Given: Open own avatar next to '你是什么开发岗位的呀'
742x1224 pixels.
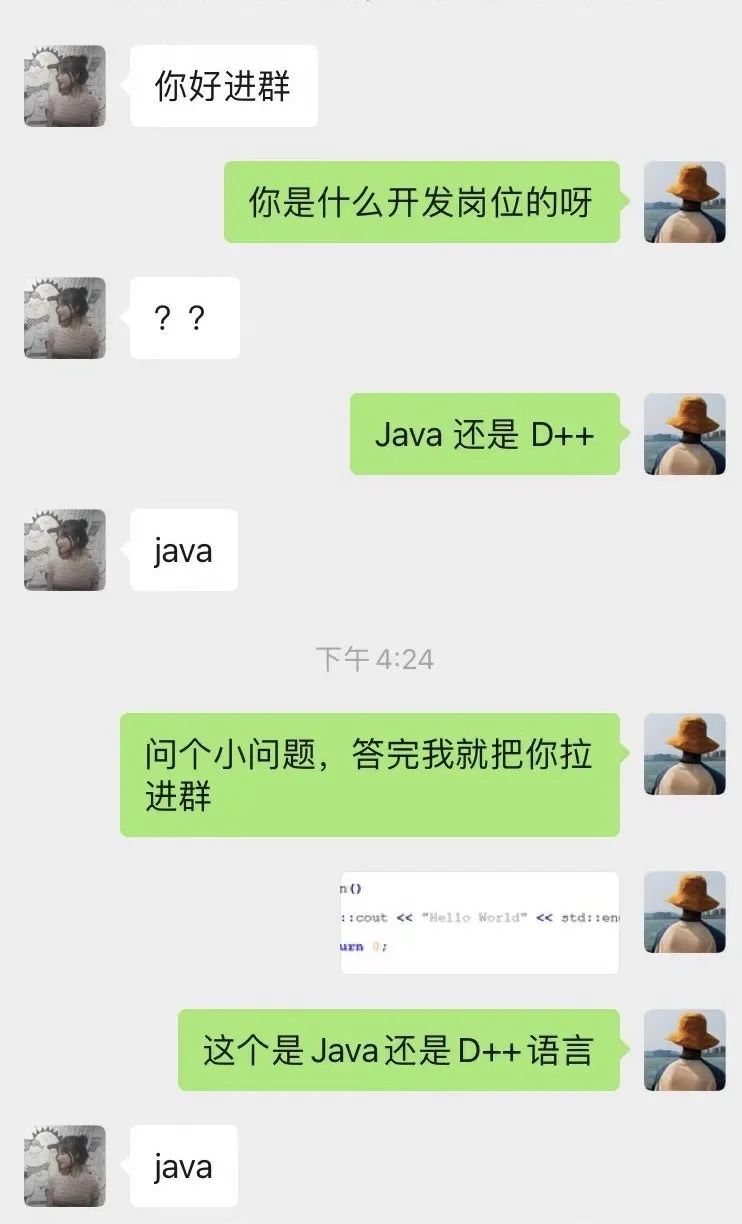Looking at the screenshot, I should (684, 202).
